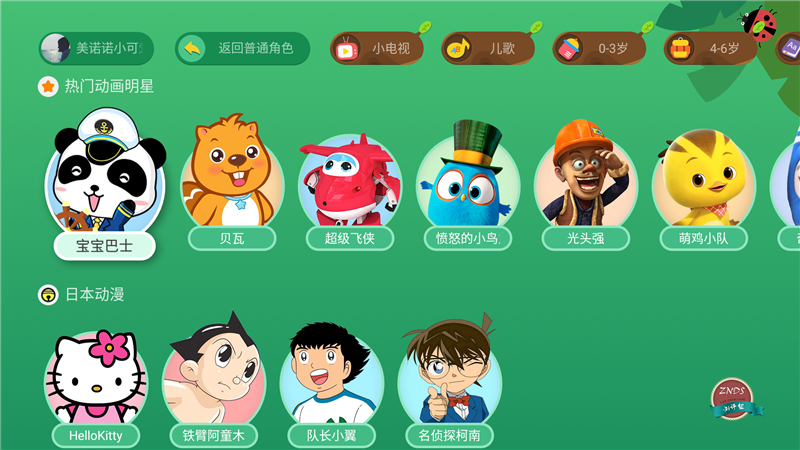Select the 4-6岁 age filter
Image resolution: width=800 pixels, height=450 pixels.
point(710,48)
